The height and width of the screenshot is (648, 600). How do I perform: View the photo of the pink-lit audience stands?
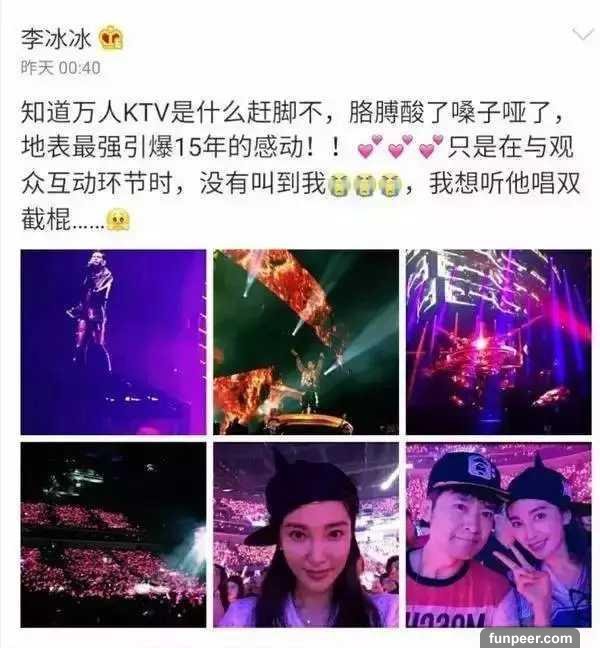point(113,534)
